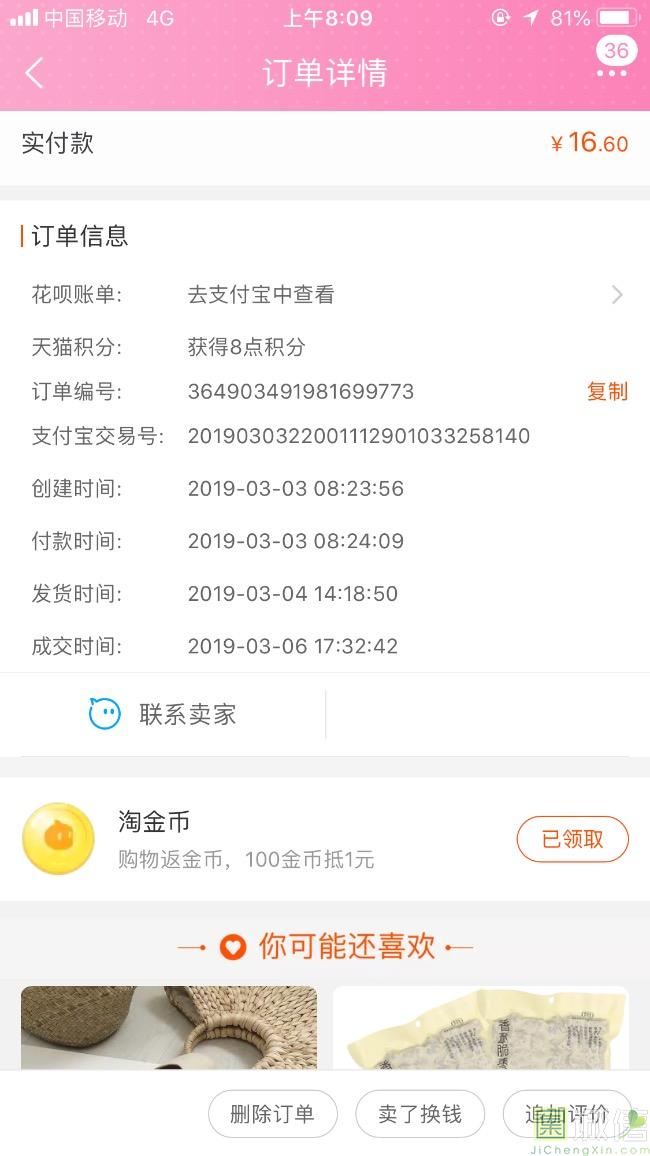Image resolution: width=650 pixels, height=1156 pixels.
Task: Tap the 已领取 button for 淘金币
Action: point(572,839)
